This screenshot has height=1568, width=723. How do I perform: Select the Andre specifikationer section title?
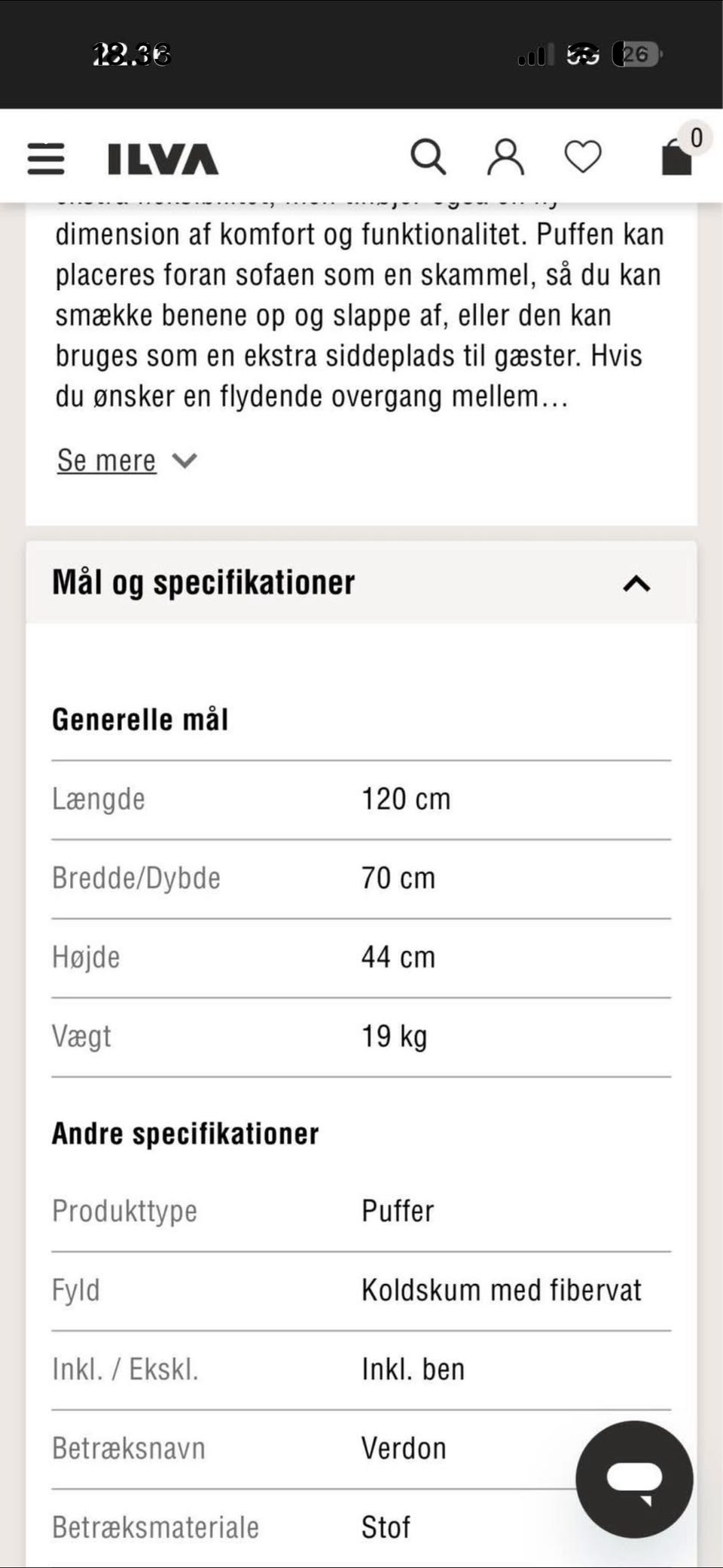pos(185,1132)
